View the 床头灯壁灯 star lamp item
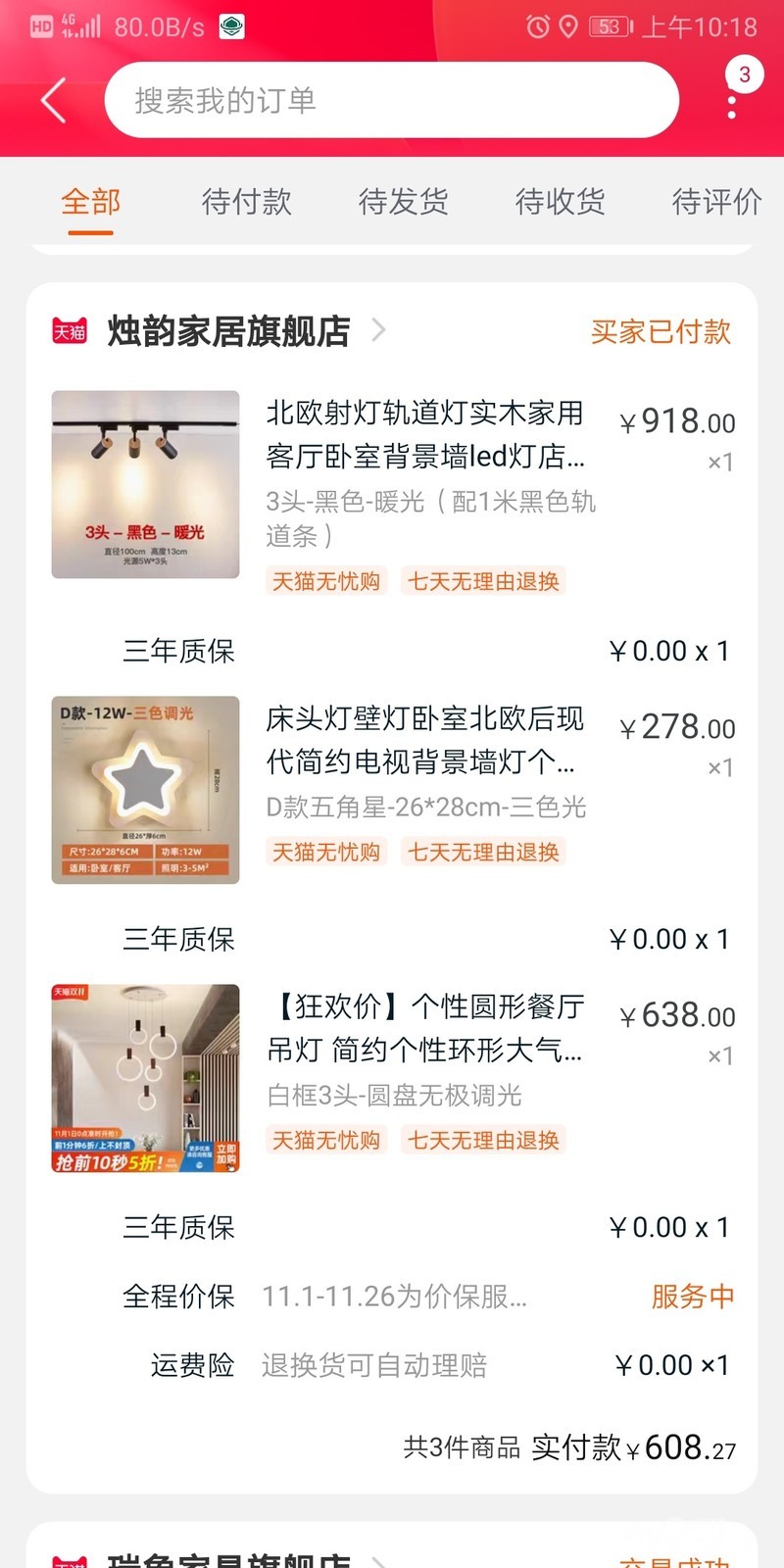The height and width of the screenshot is (1568, 784). click(x=424, y=739)
